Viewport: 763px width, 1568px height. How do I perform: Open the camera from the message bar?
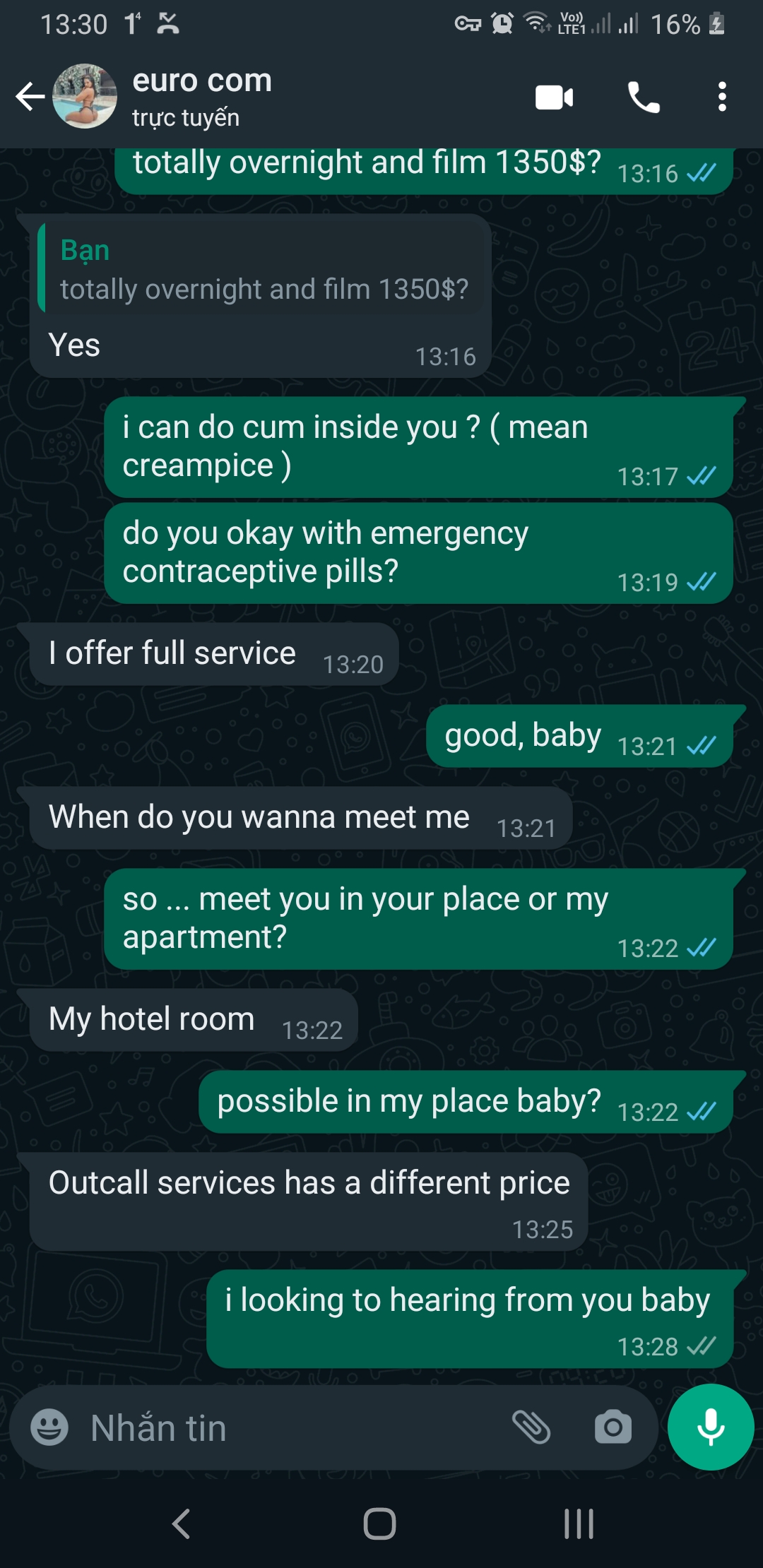click(613, 1427)
